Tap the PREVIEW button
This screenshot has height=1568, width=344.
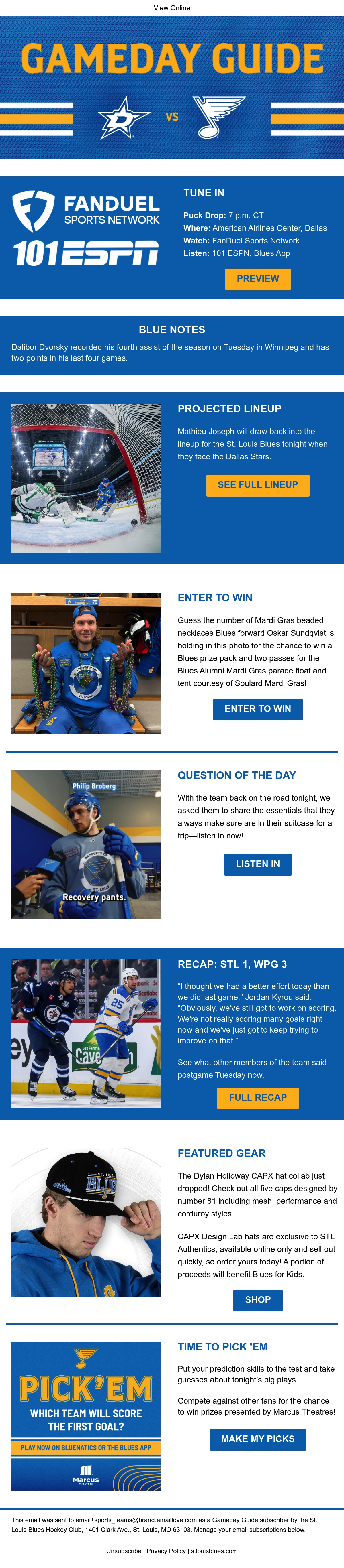pyautogui.click(x=257, y=279)
